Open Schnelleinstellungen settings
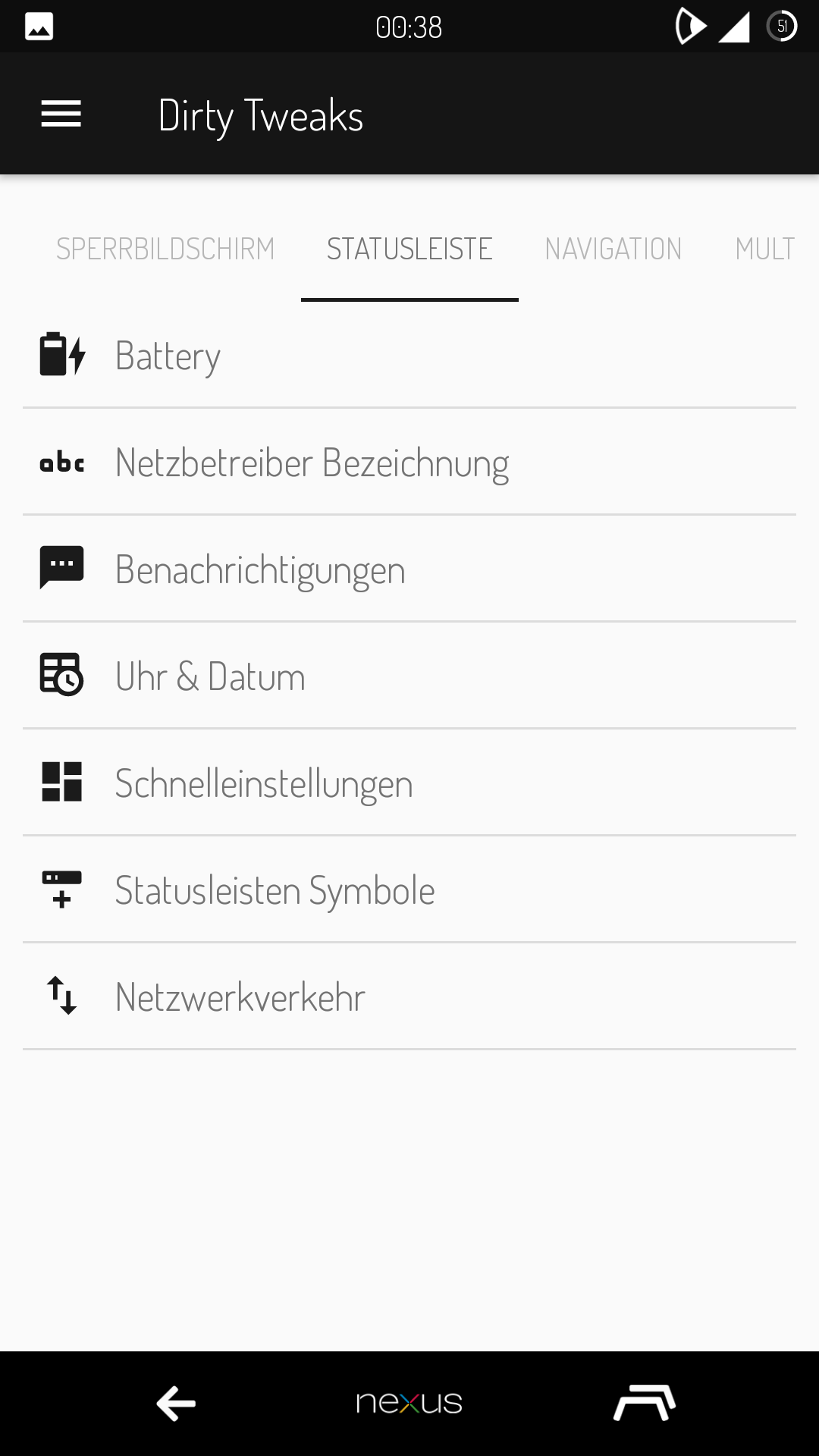This screenshot has height=1456, width=819. point(409,783)
